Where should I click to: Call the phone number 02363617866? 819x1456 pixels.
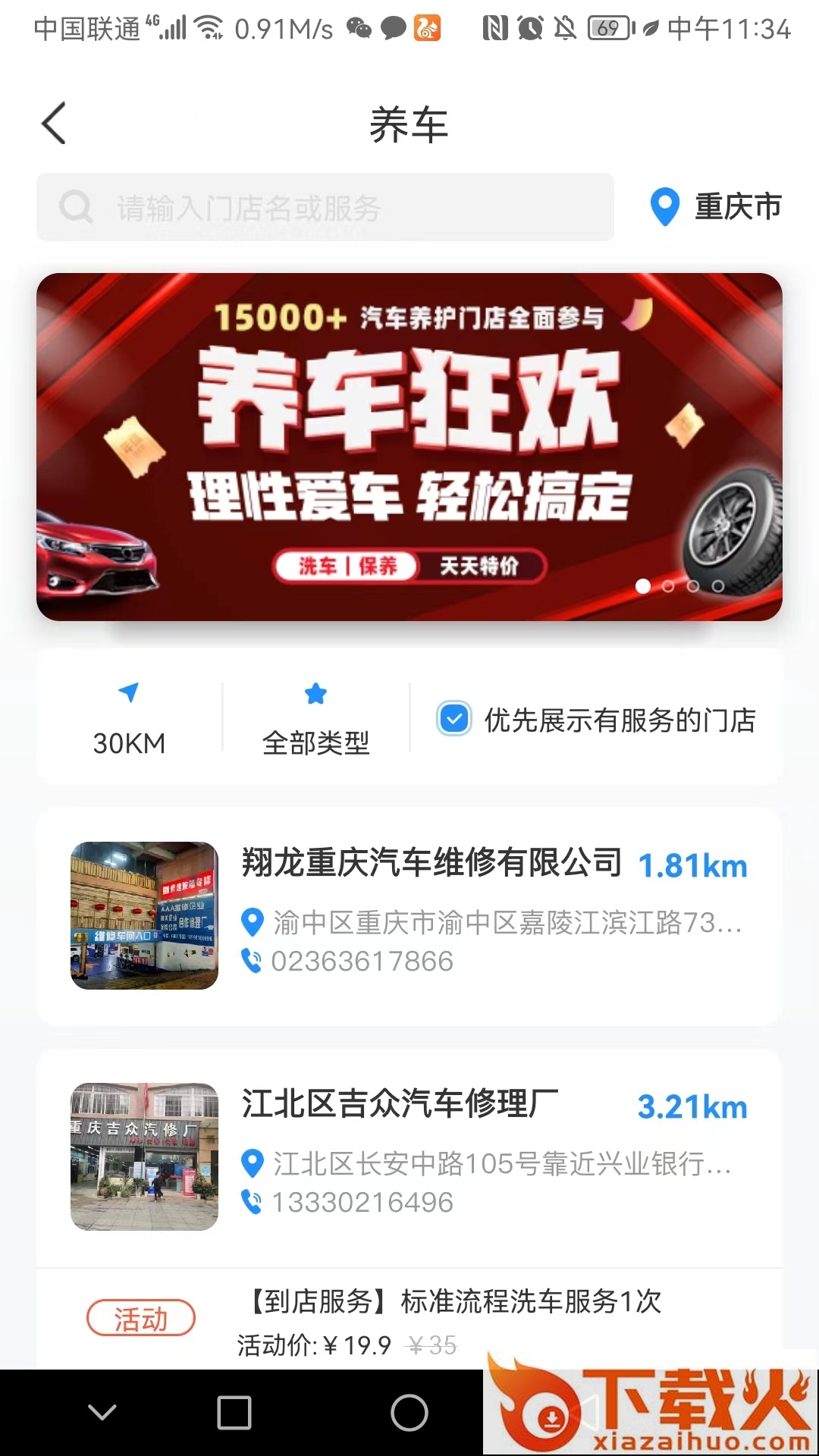pos(362,962)
